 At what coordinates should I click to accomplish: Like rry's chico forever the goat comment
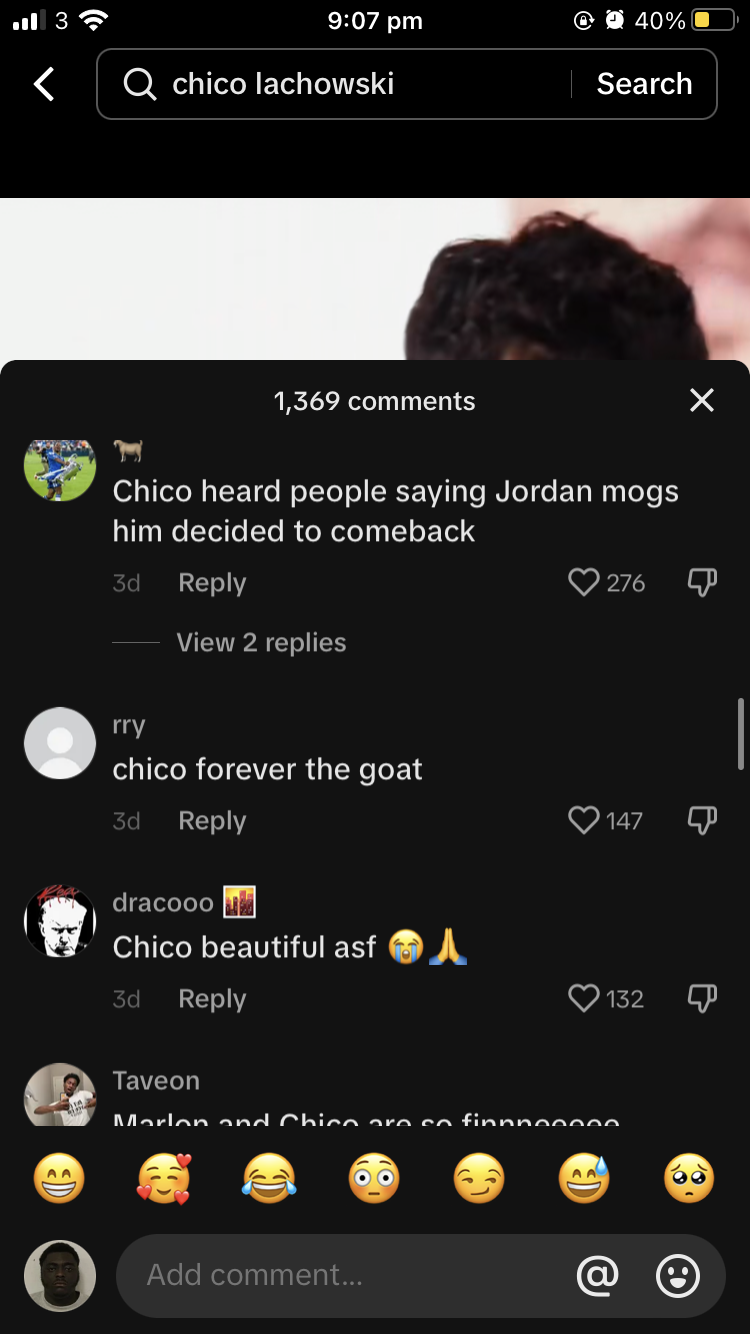(584, 820)
